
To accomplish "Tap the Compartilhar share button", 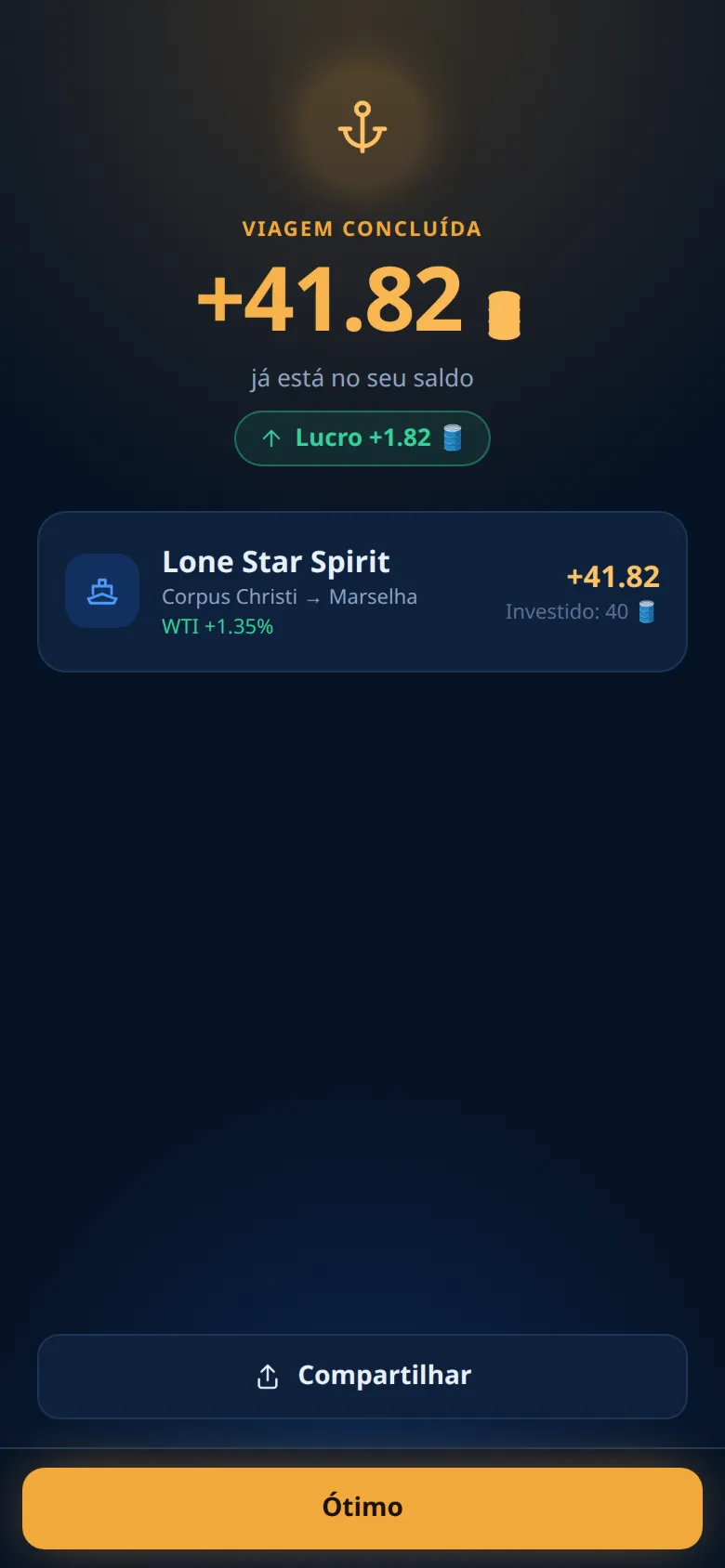I will 362,1377.
